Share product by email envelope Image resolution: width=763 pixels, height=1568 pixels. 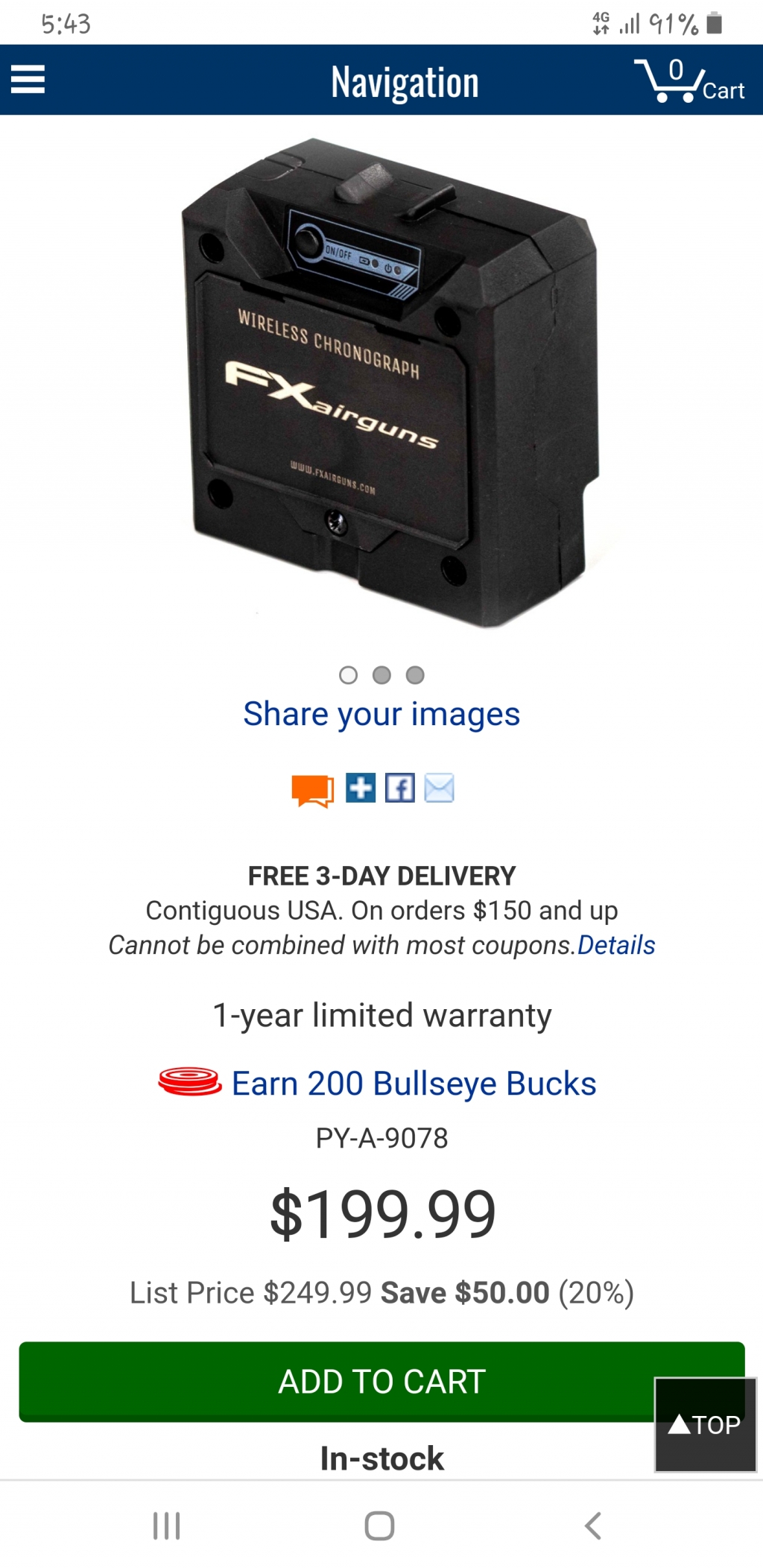440,788
